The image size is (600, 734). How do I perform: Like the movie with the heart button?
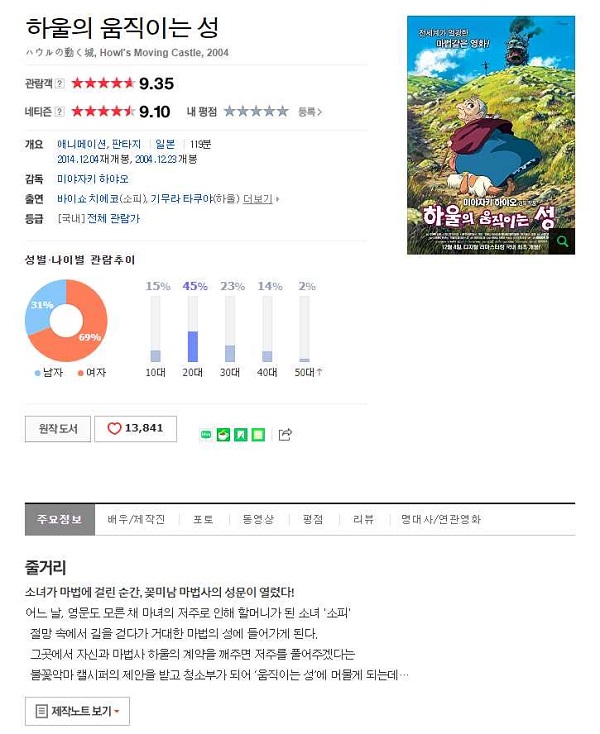(x=135, y=429)
